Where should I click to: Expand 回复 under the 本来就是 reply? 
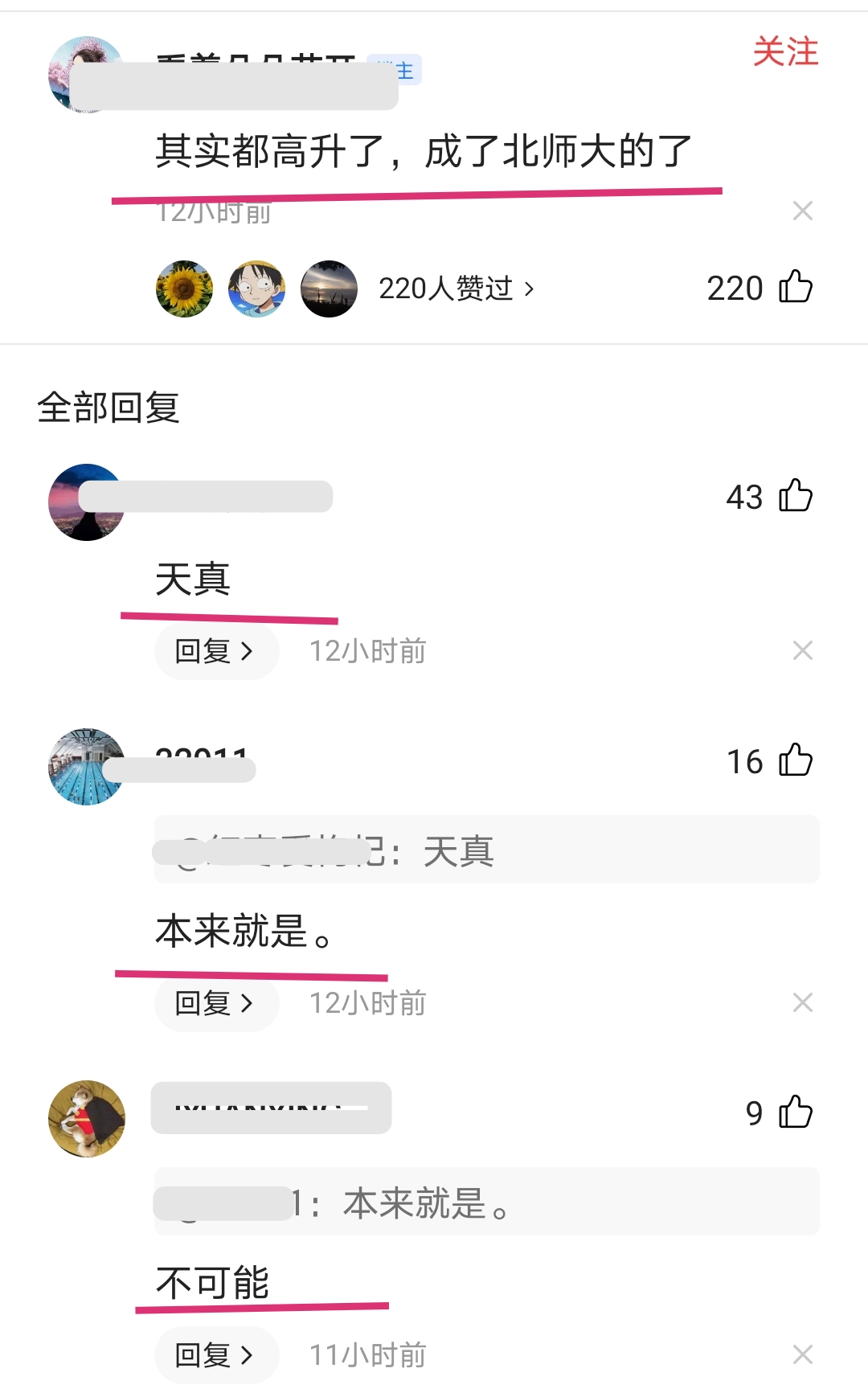pos(215,1003)
